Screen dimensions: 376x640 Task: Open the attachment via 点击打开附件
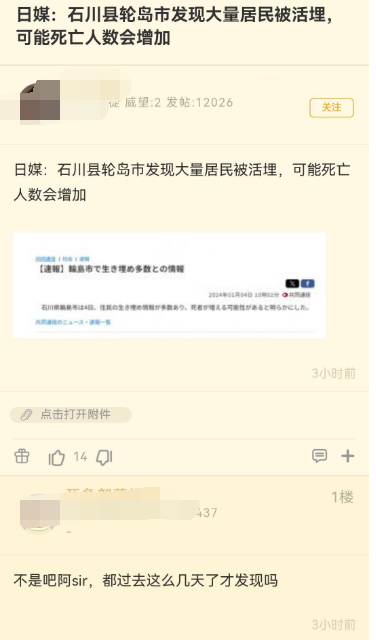coord(70,414)
